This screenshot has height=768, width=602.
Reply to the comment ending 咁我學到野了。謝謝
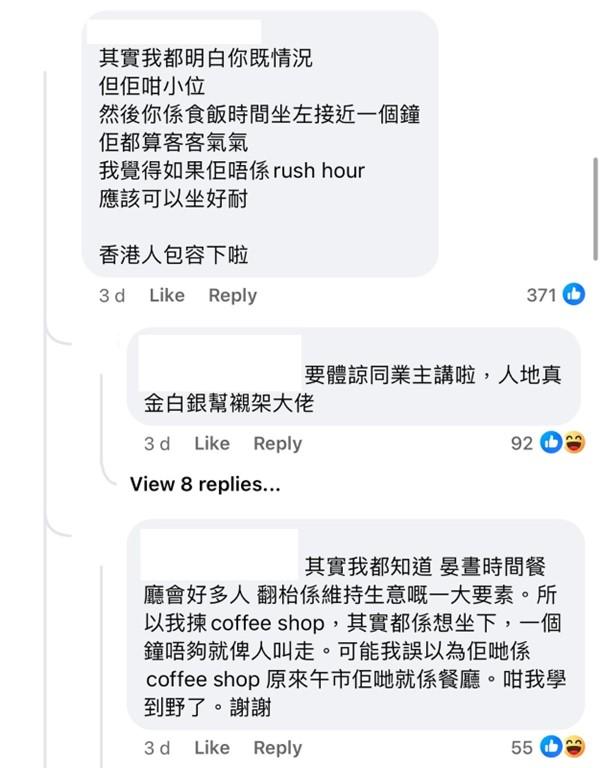click(277, 747)
